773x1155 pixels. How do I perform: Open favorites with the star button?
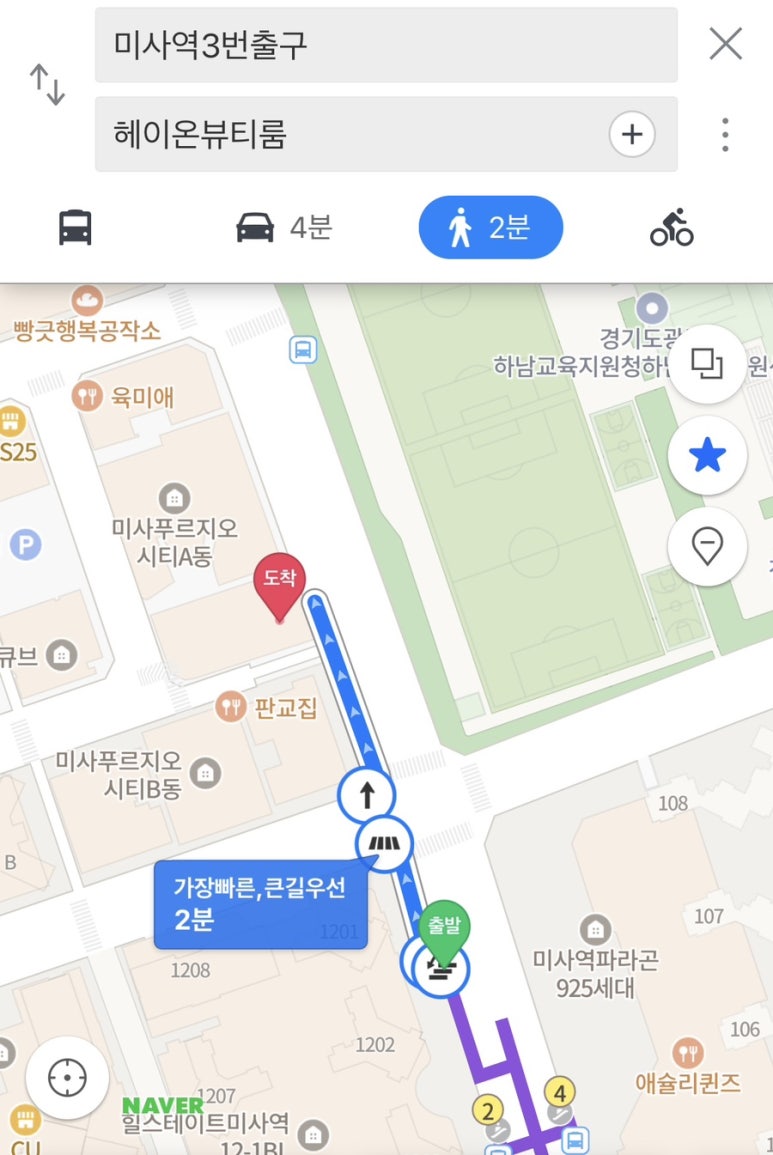pyautogui.click(x=707, y=456)
